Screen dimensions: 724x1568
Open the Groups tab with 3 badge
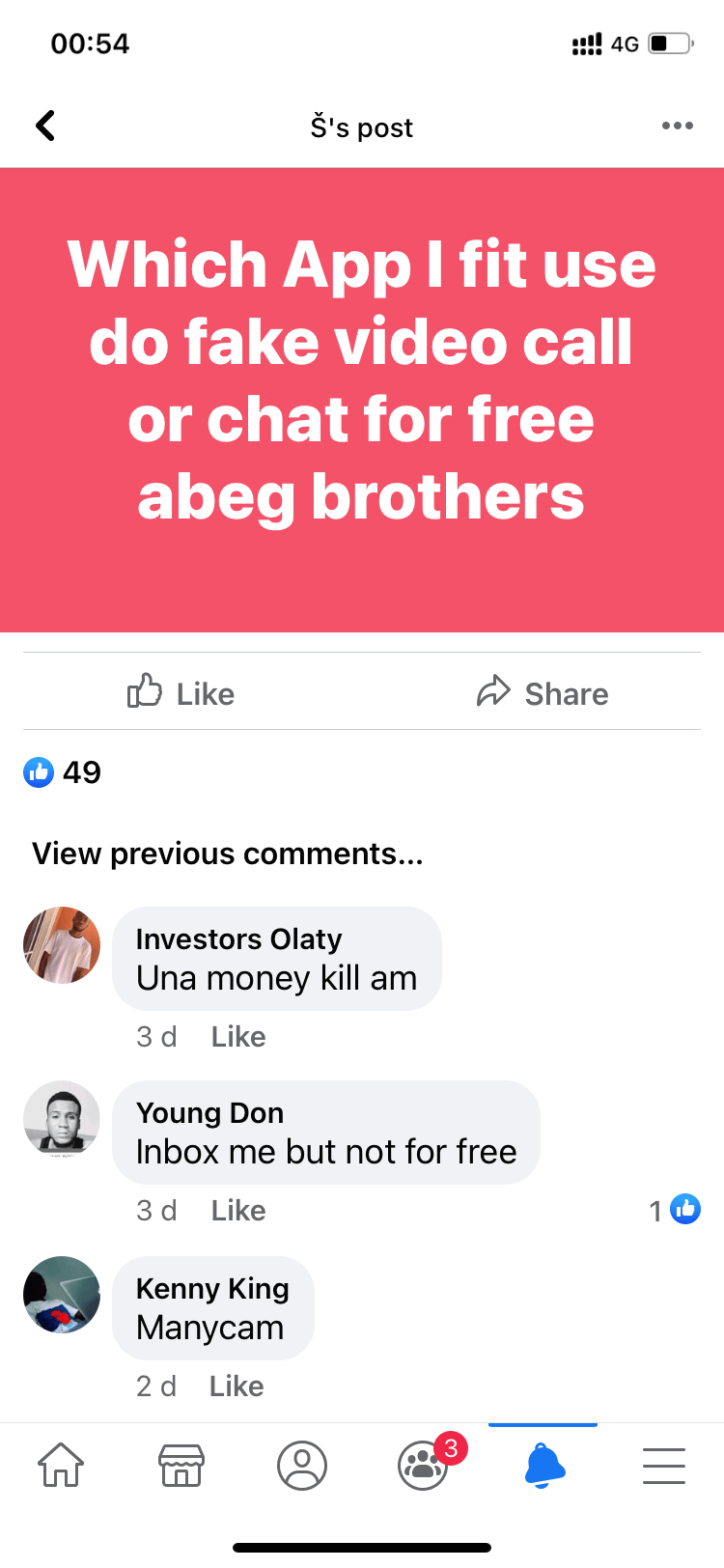click(423, 1465)
